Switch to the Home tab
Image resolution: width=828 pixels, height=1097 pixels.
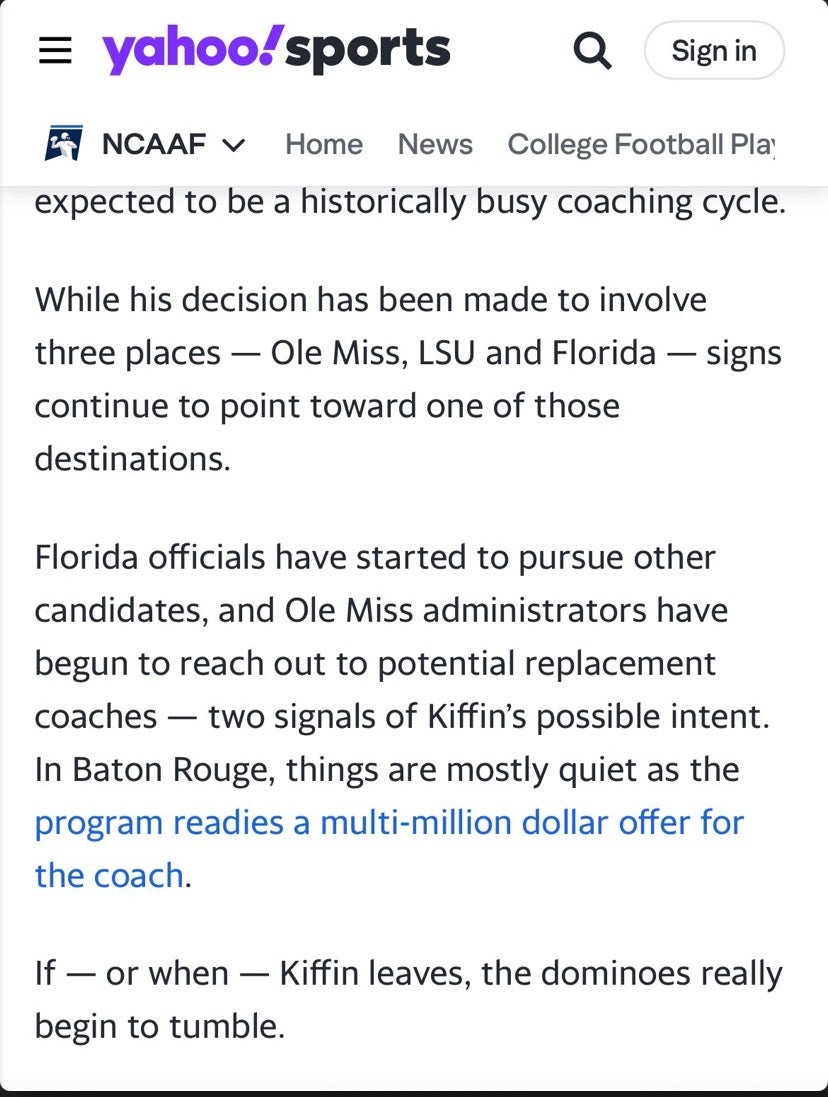click(323, 145)
